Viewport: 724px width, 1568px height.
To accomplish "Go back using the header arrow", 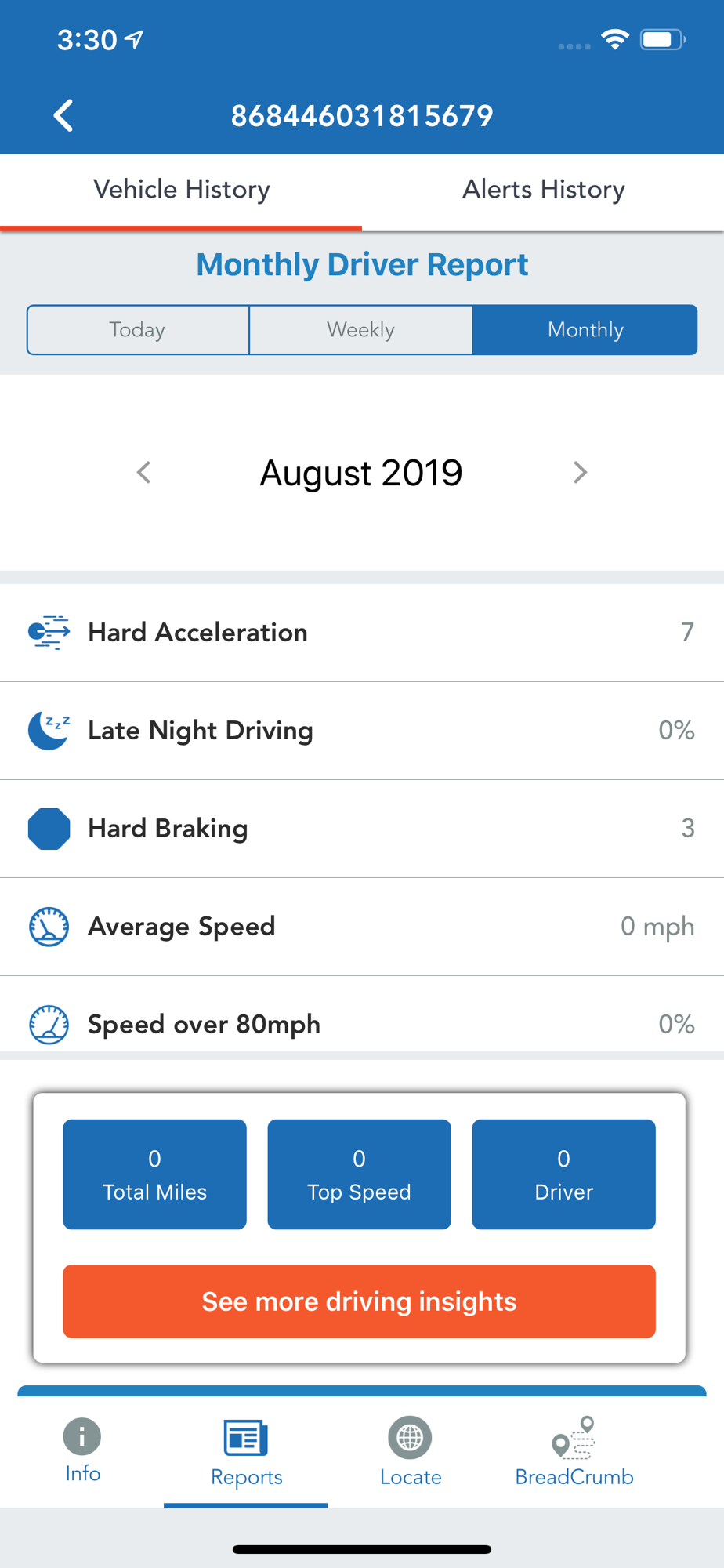I will (x=63, y=116).
